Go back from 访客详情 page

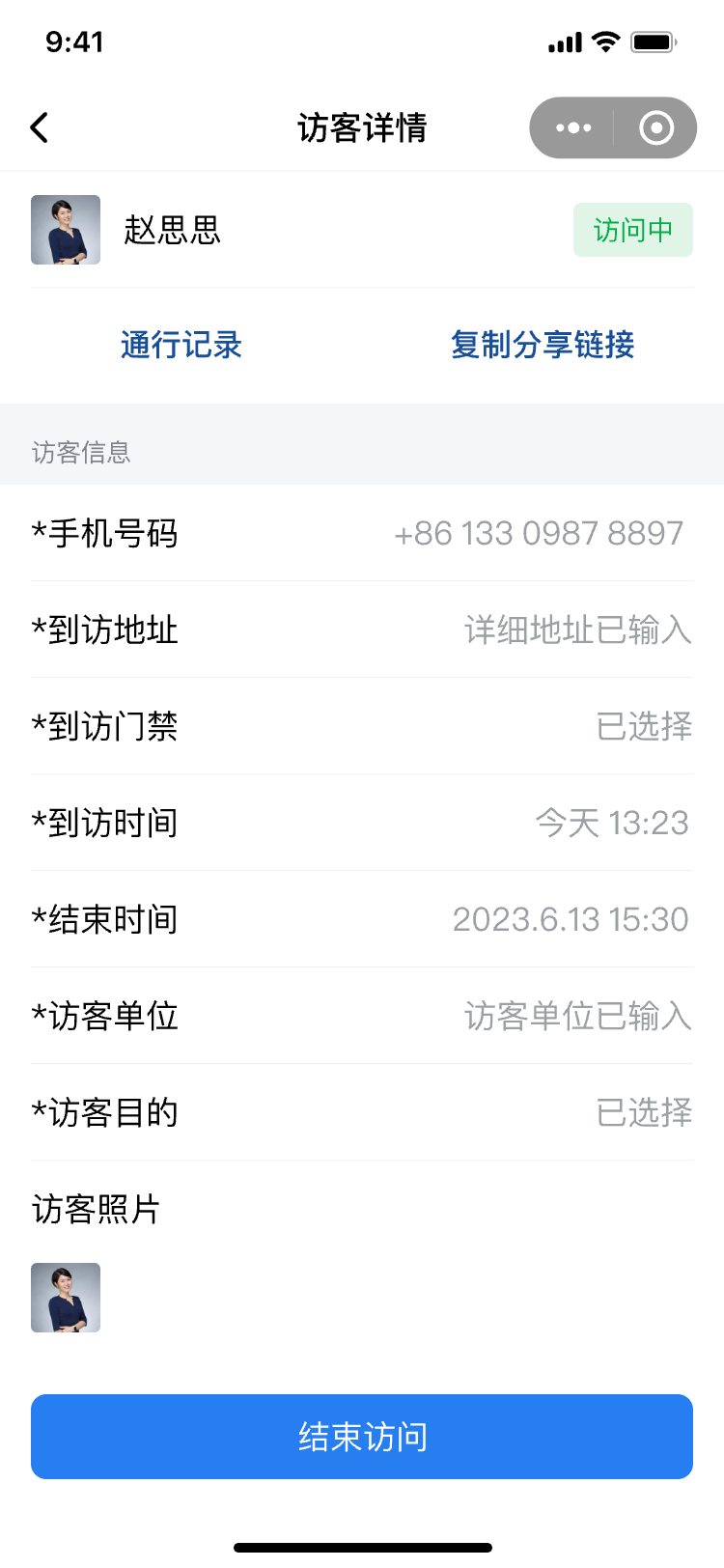tap(40, 127)
